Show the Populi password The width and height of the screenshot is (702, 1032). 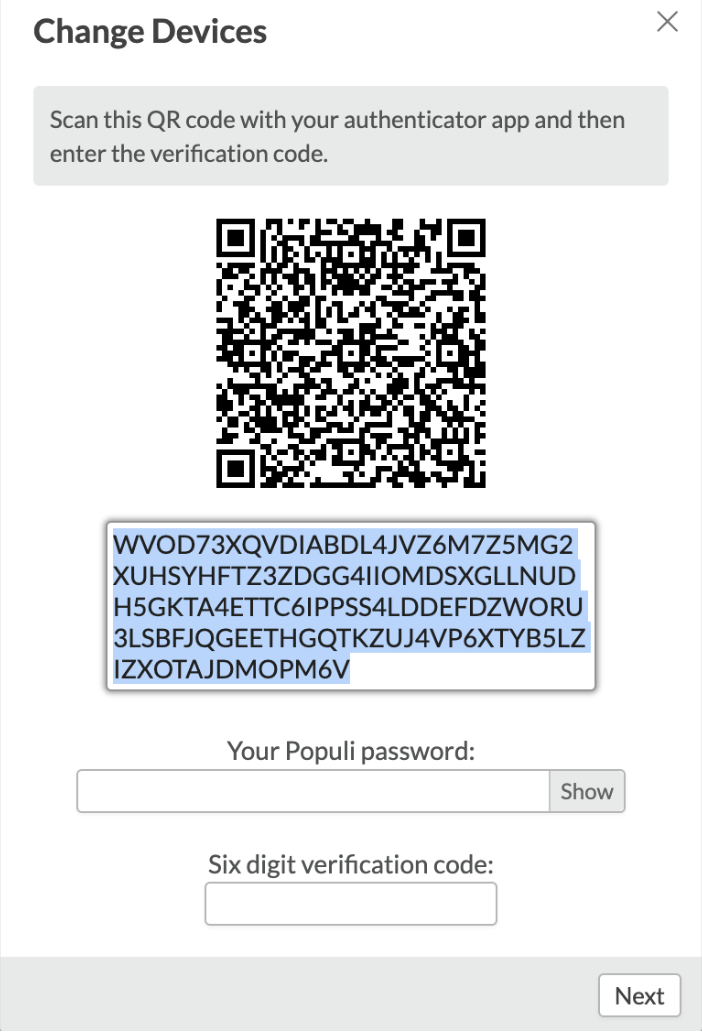[x=587, y=791]
